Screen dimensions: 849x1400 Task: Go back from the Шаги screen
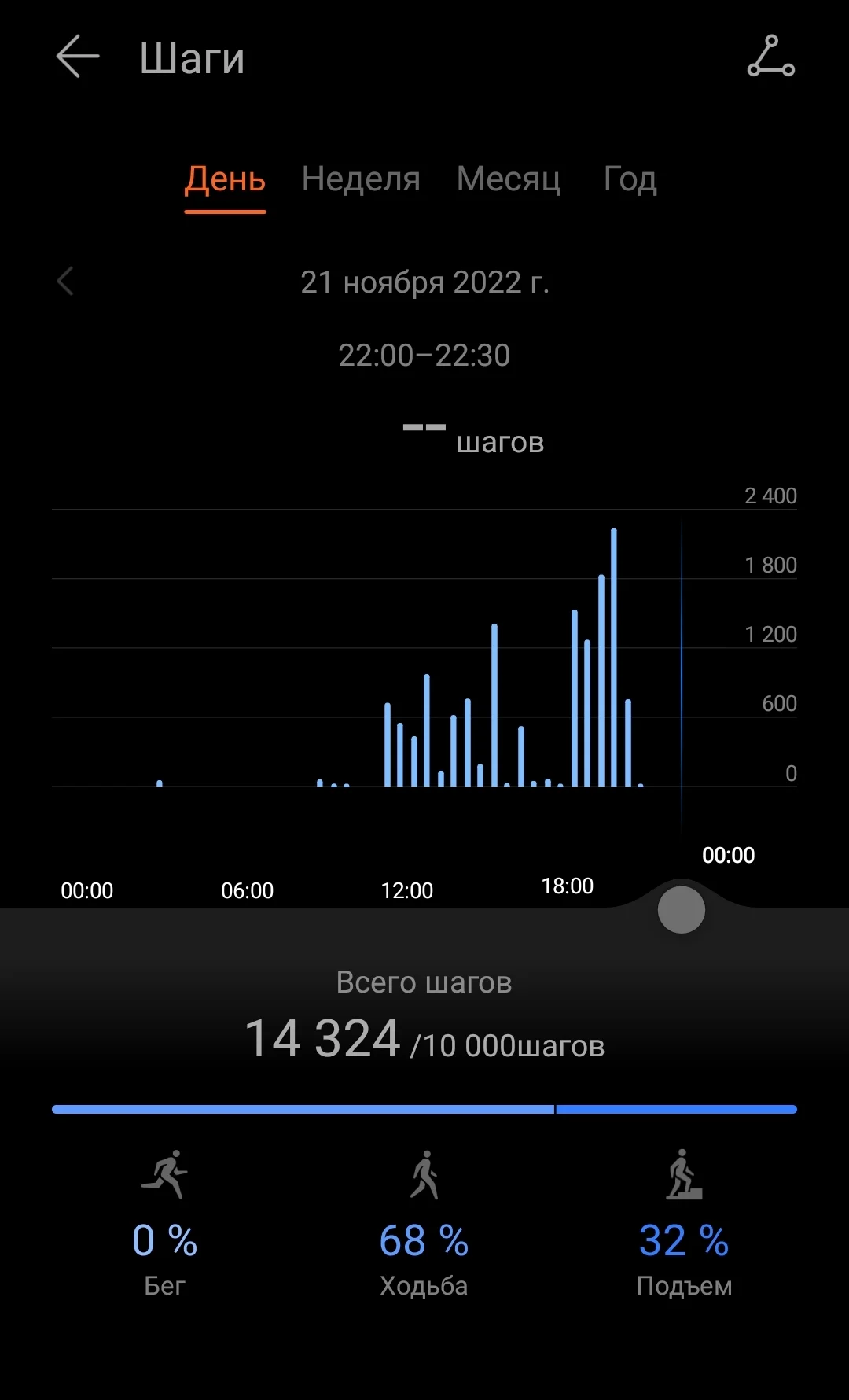(77, 57)
